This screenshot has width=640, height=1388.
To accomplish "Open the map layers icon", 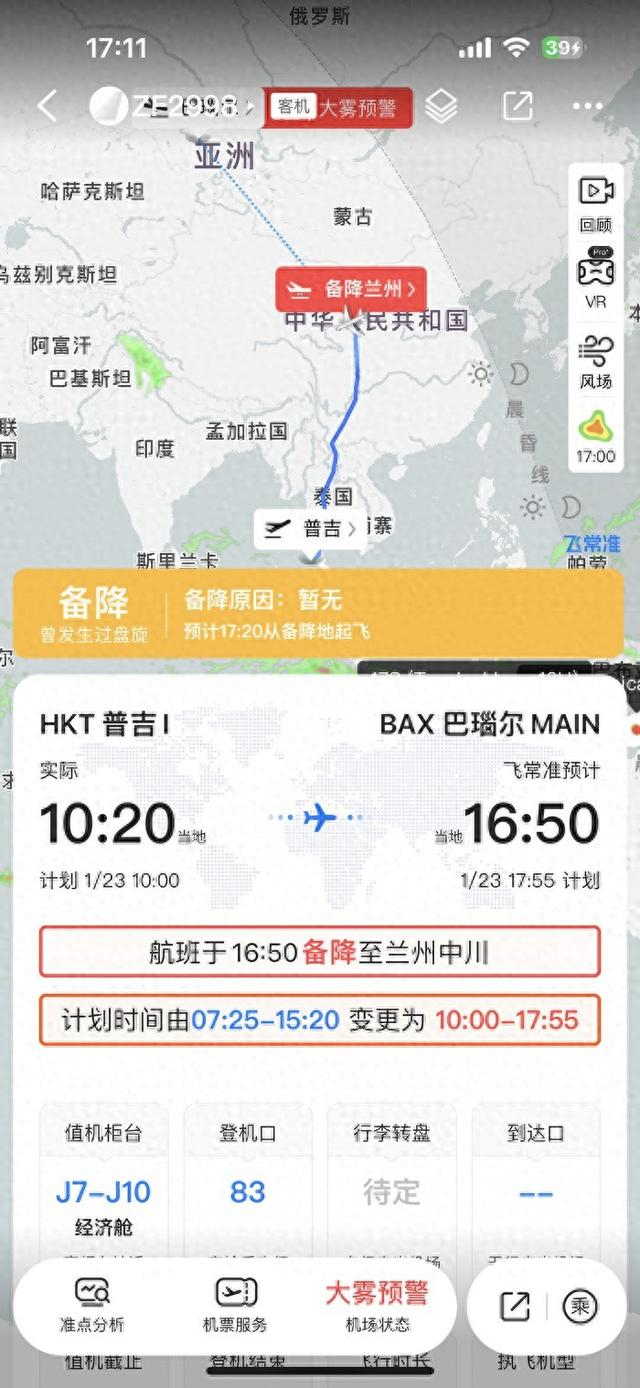I will [x=441, y=106].
